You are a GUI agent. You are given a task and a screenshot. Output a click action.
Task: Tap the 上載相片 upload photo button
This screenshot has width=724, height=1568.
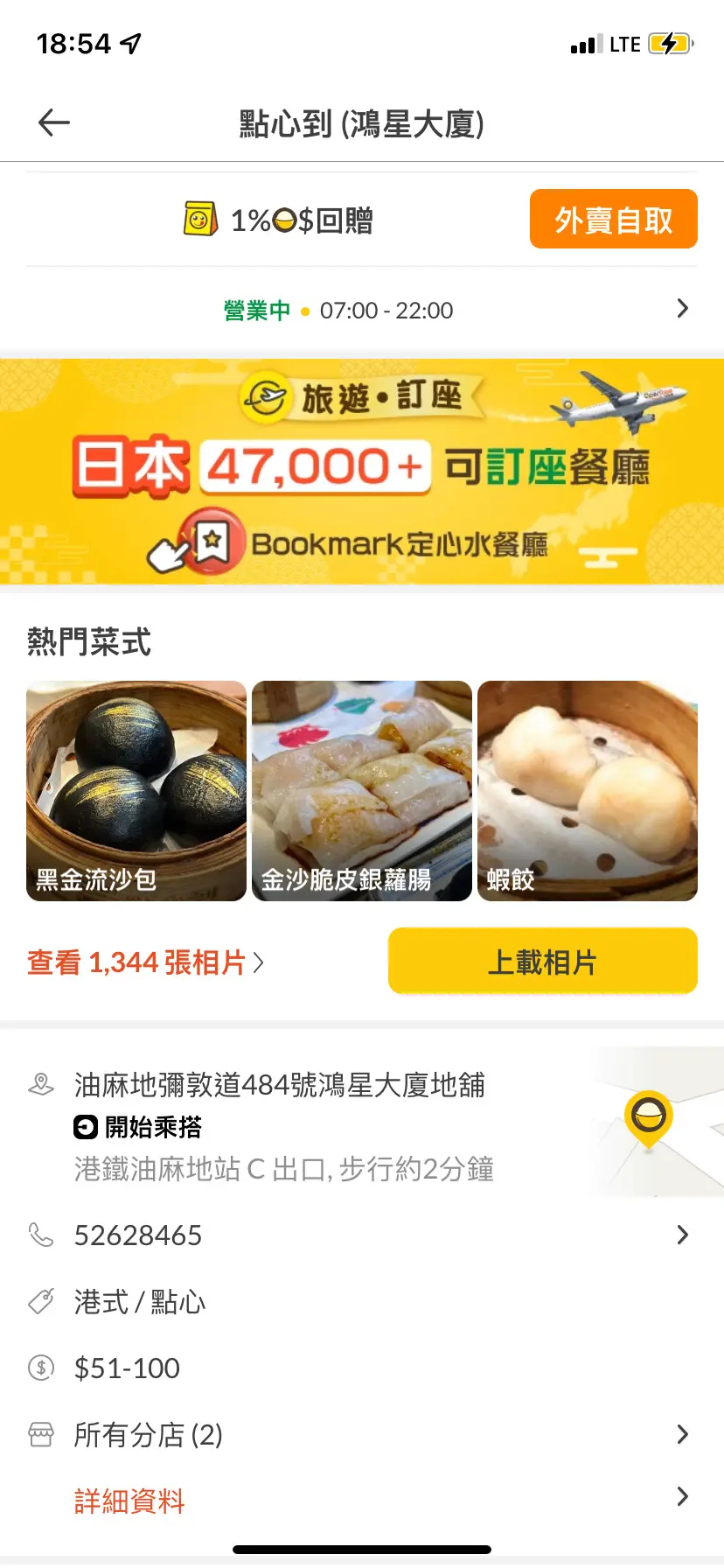click(x=542, y=962)
